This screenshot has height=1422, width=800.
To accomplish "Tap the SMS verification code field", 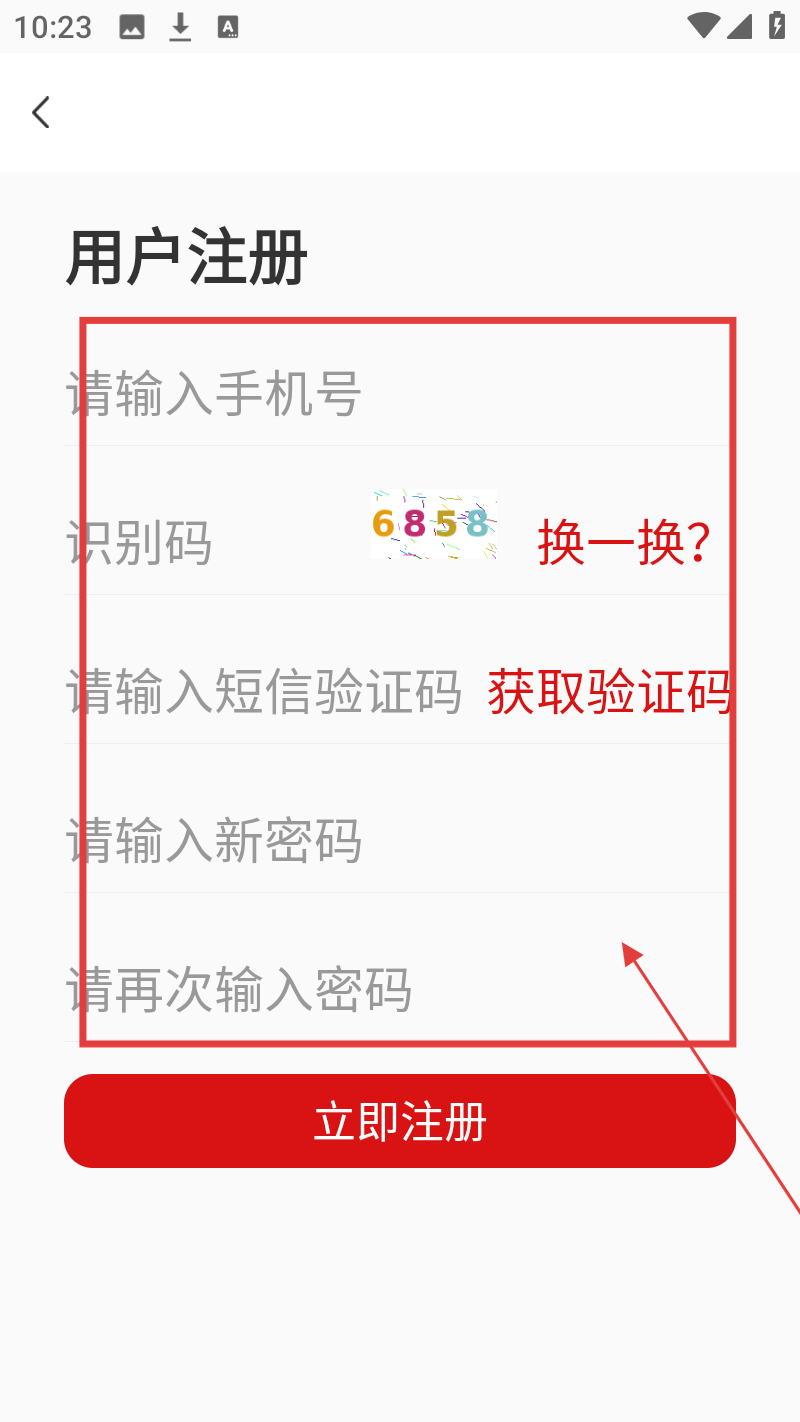I will coord(264,692).
